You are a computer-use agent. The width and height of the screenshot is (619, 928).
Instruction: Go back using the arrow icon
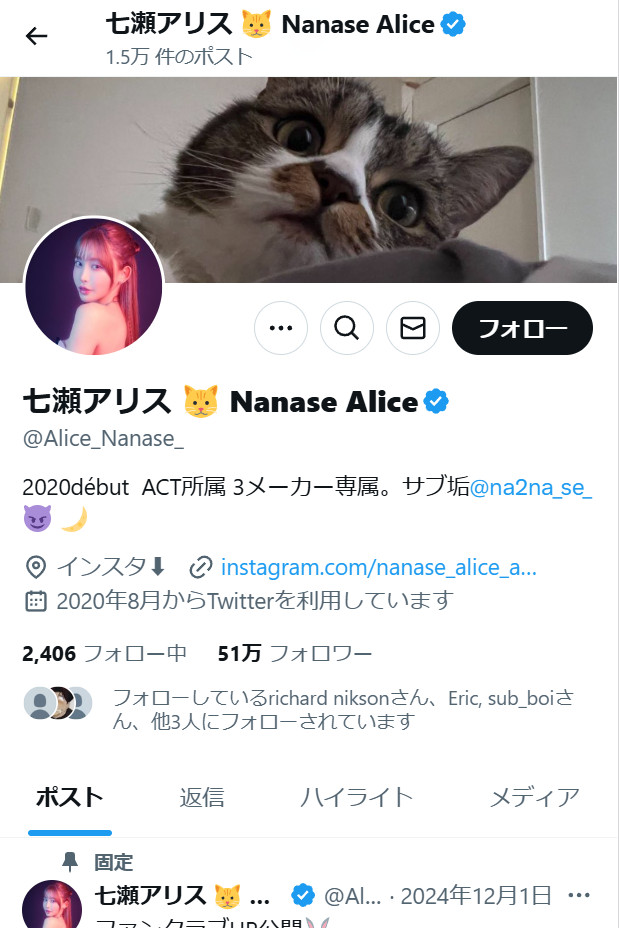(x=37, y=37)
